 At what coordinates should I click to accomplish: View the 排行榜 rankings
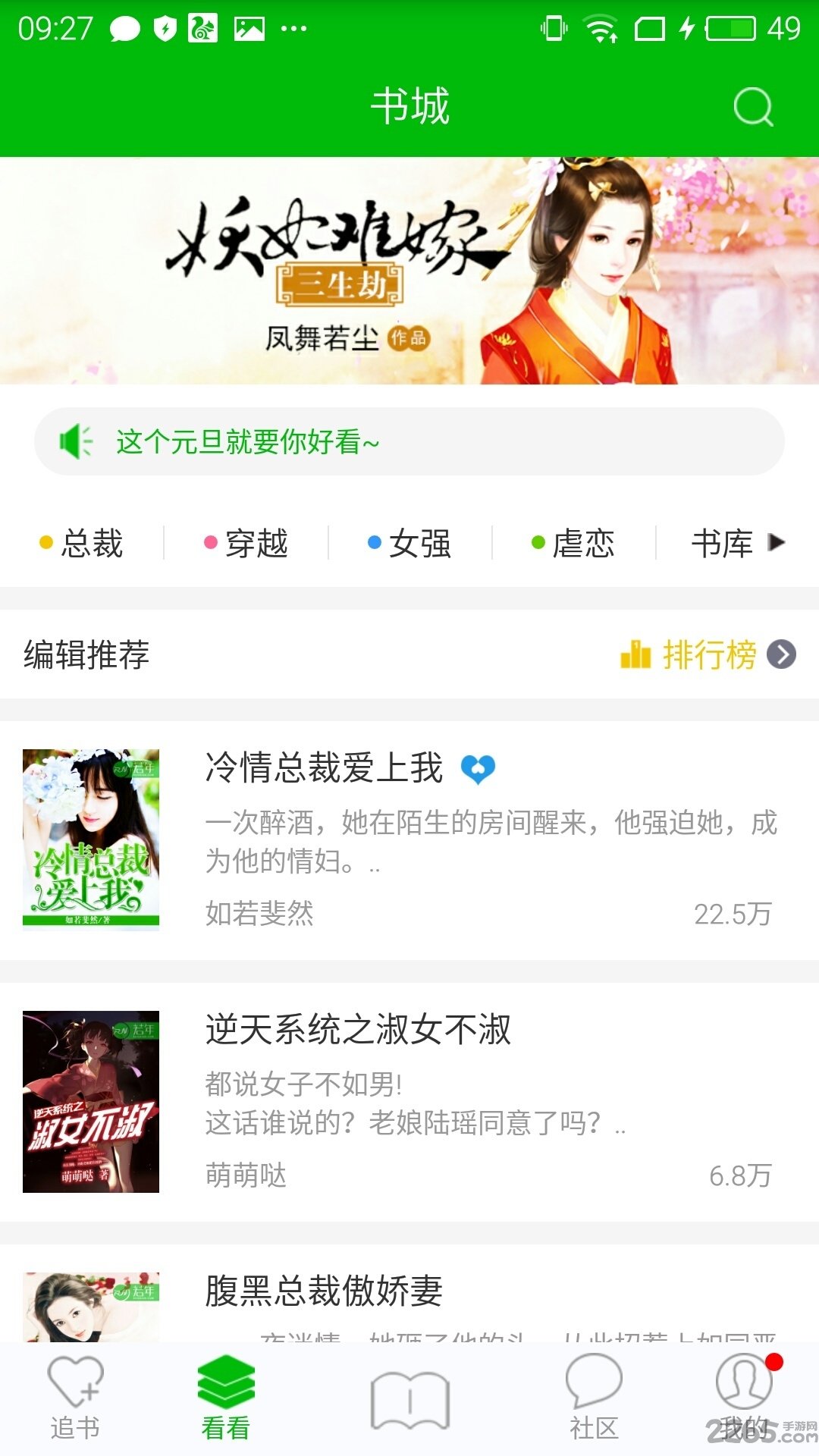708,654
